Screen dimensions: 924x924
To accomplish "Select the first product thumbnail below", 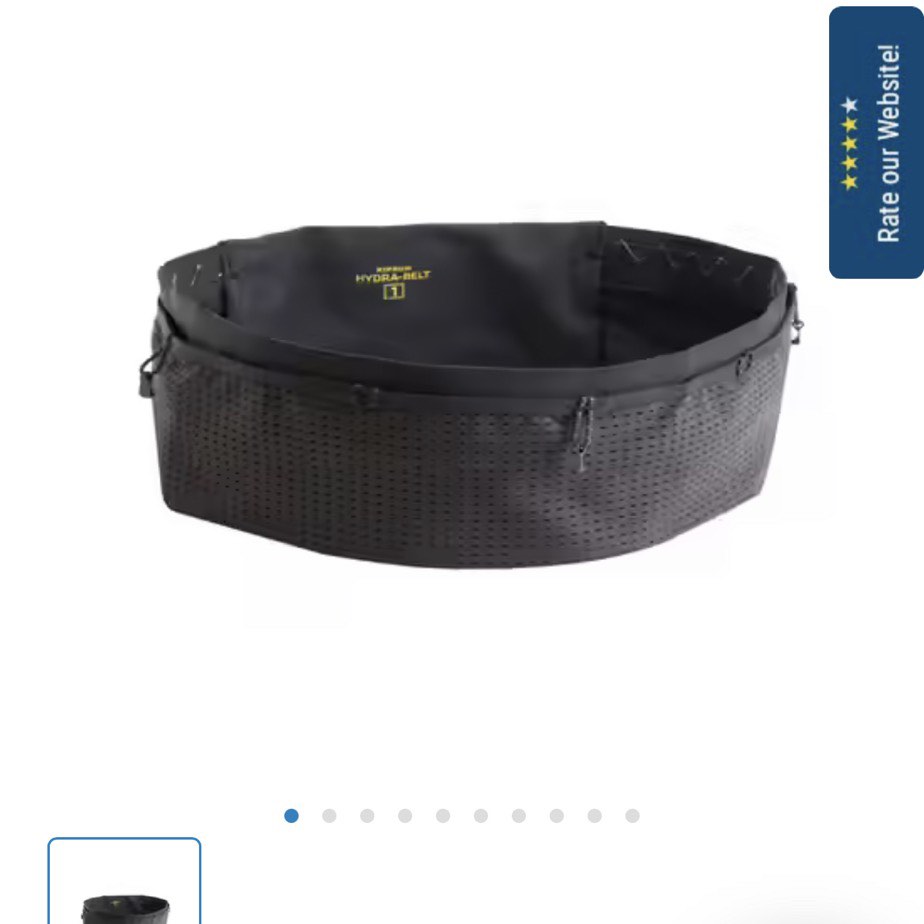I will (x=124, y=884).
